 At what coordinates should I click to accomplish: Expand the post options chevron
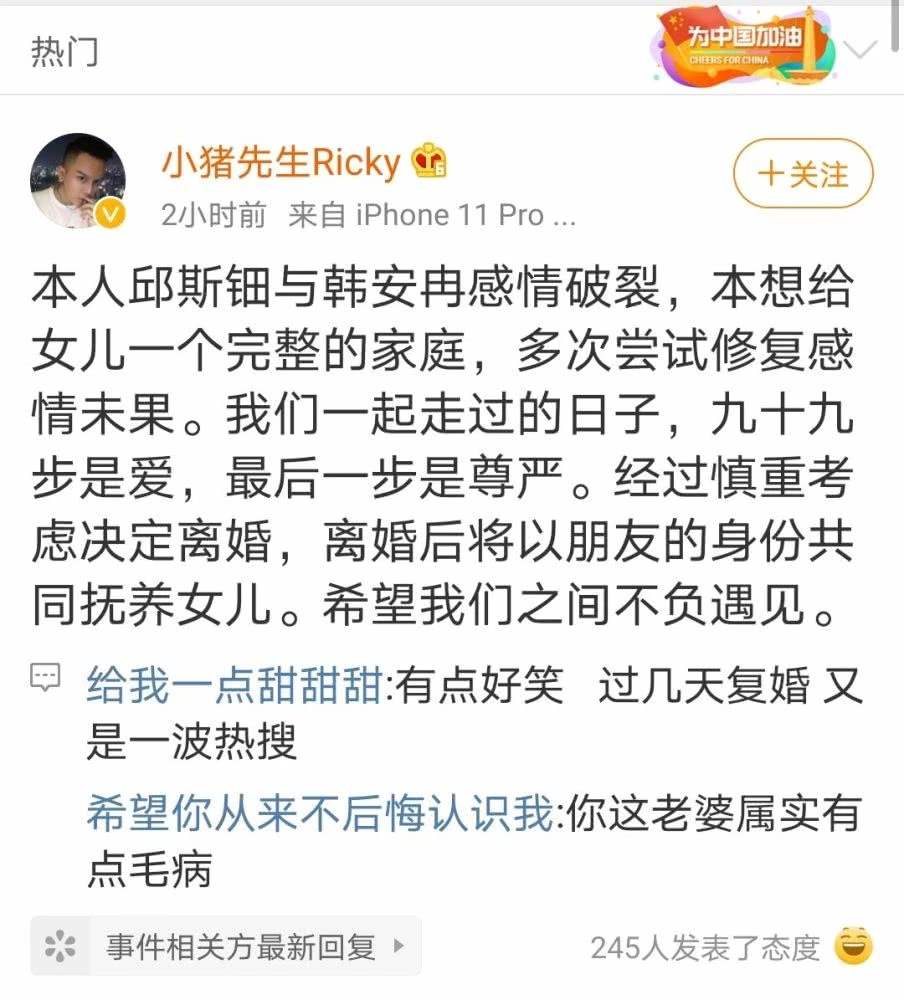coord(859,49)
